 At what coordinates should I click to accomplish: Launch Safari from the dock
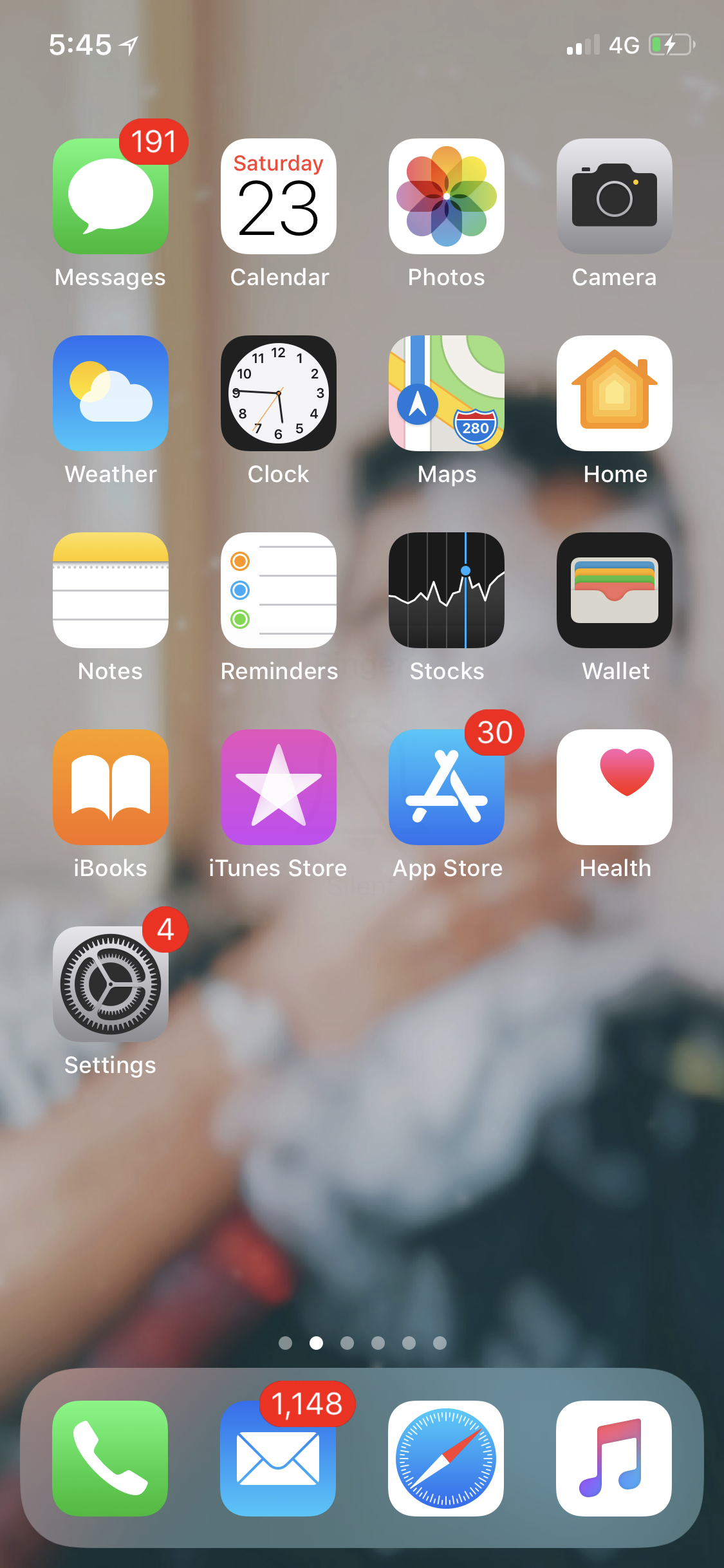(446, 1459)
